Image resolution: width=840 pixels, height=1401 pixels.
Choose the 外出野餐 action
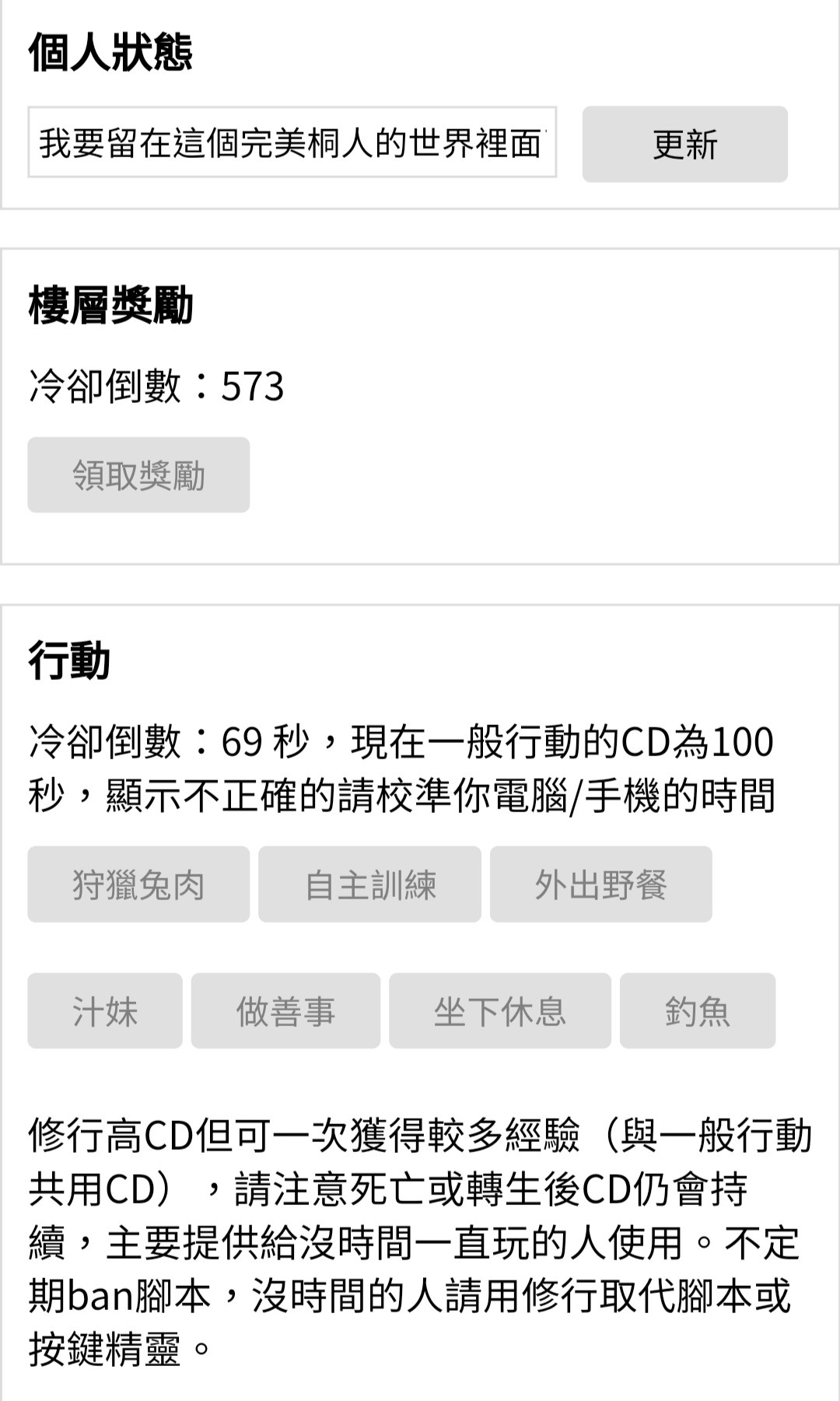tap(600, 884)
